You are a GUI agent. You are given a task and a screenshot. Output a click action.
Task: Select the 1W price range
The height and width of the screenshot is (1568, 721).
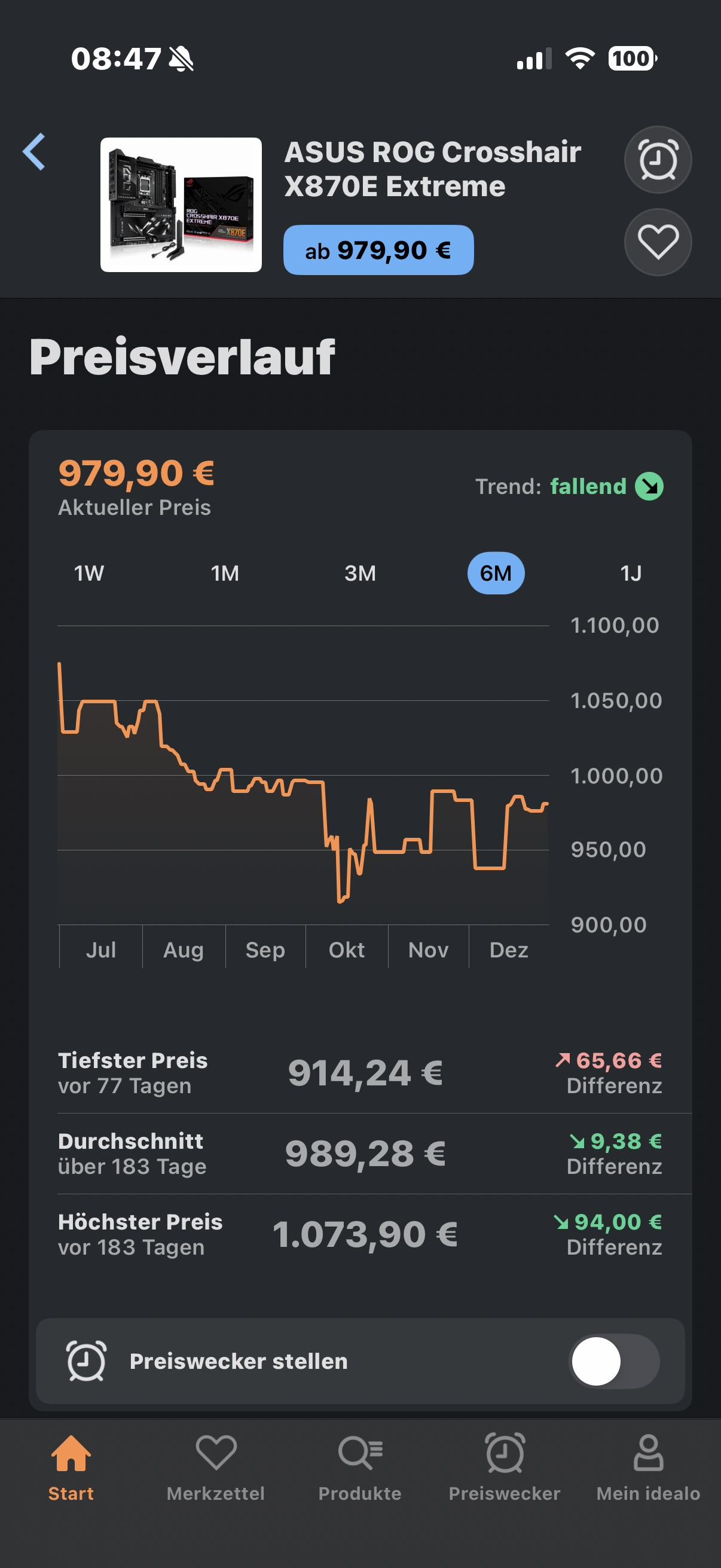click(89, 573)
